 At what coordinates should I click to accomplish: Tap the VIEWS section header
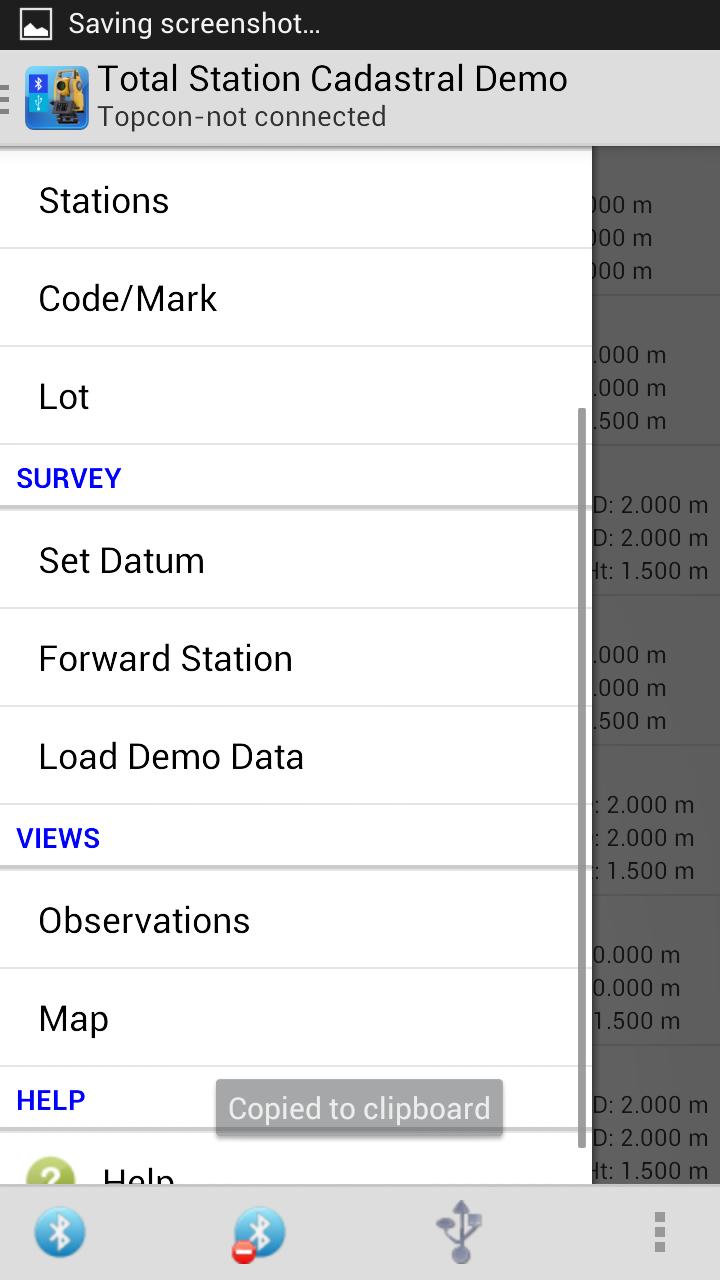coord(58,838)
